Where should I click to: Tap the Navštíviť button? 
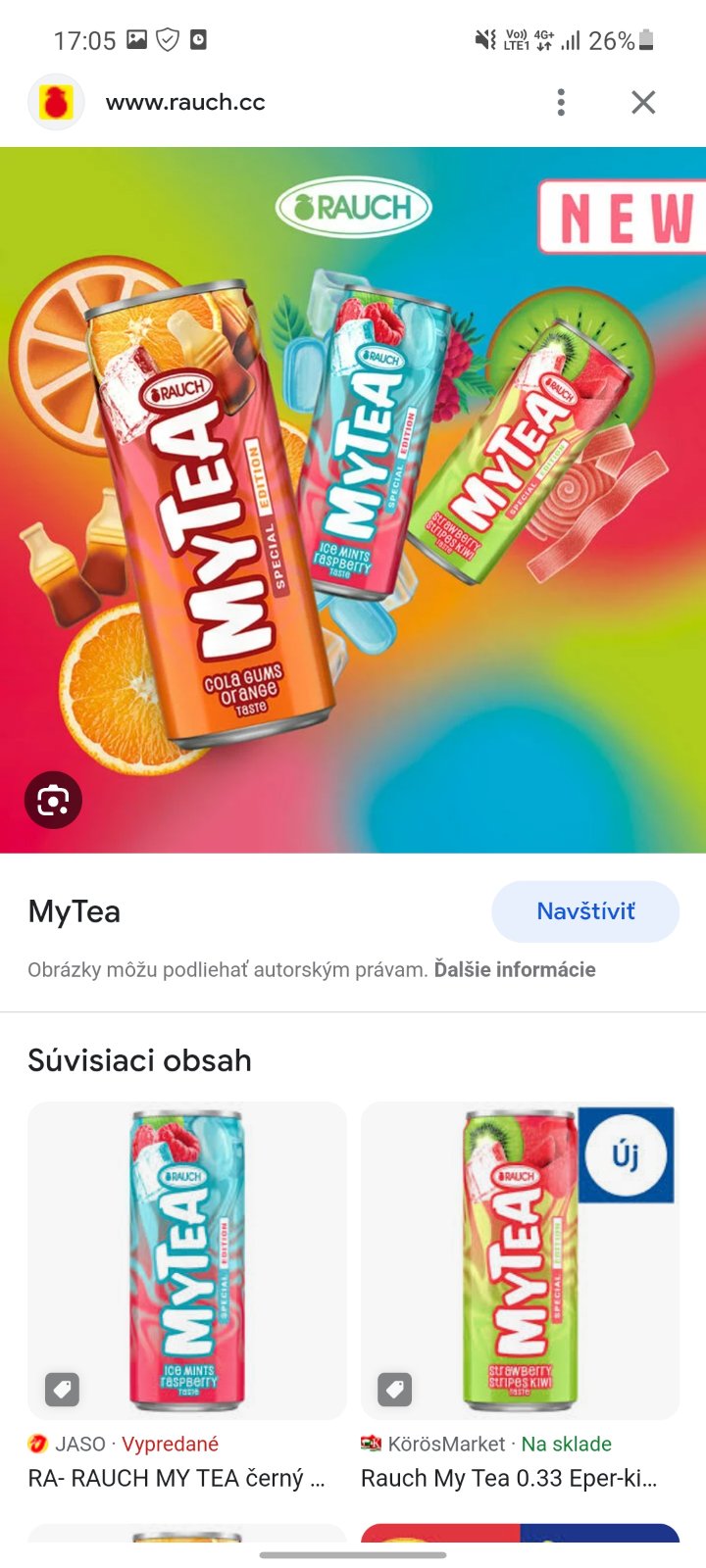click(585, 911)
